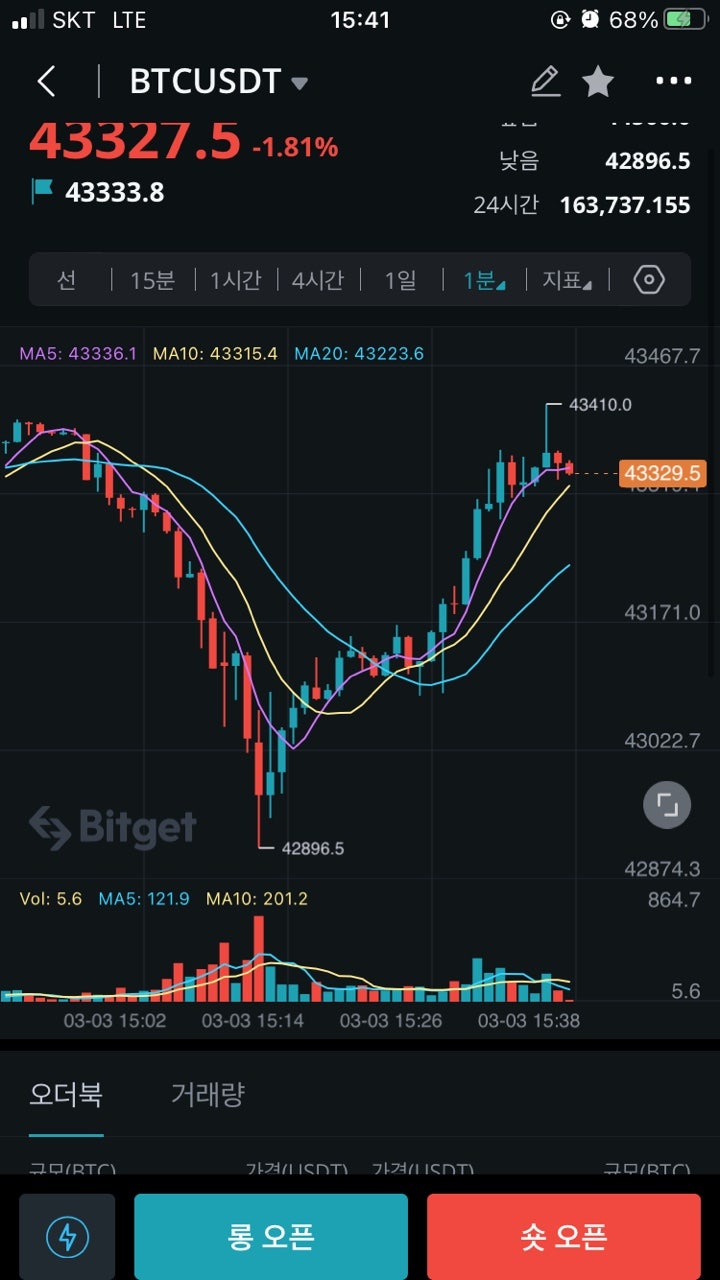Open the more options ellipsis menu
720x1280 pixels.
673,81
